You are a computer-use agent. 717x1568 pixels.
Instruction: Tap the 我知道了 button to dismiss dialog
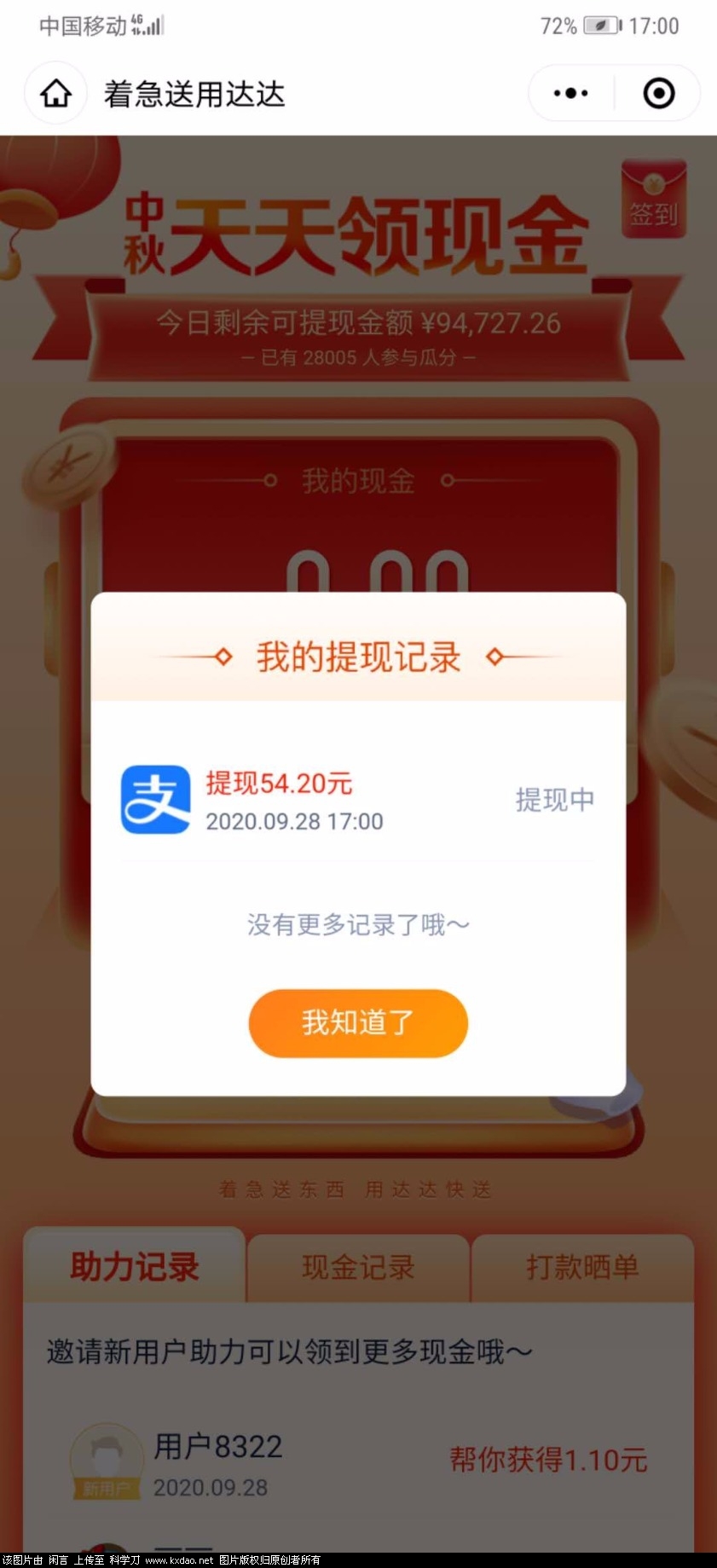pyautogui.click(x=358, y=1024)
